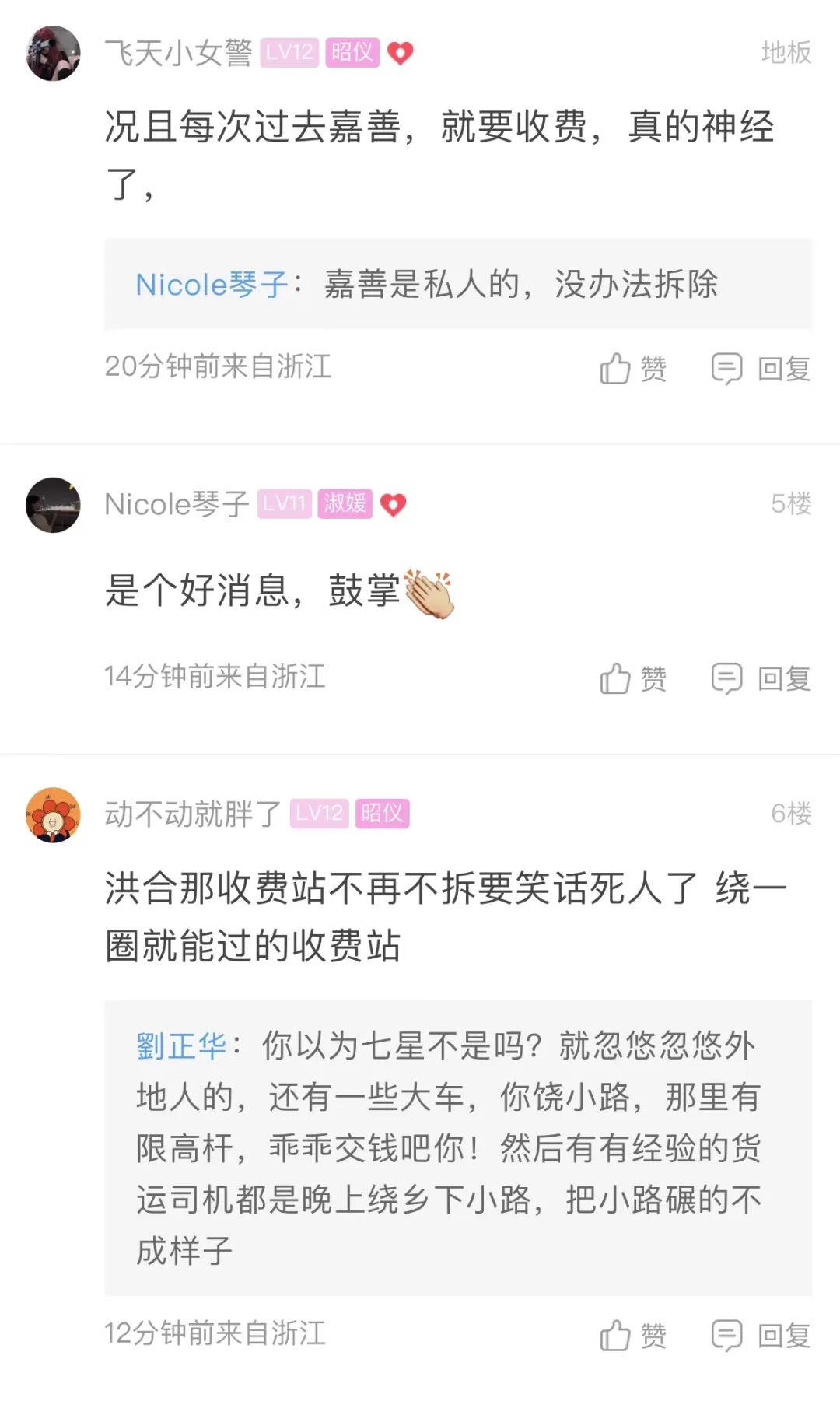Like Nicole琴子's 5楼 comment

point(633,678)
